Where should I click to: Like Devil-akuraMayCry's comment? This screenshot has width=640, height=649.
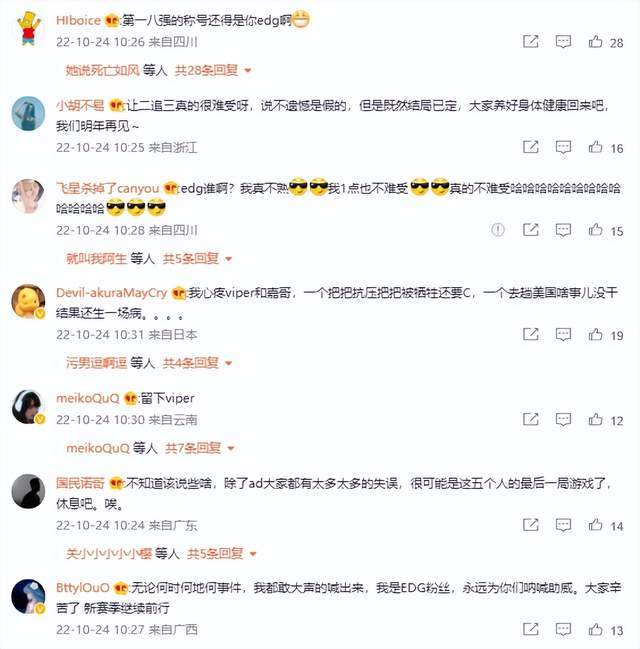[596, 335]
